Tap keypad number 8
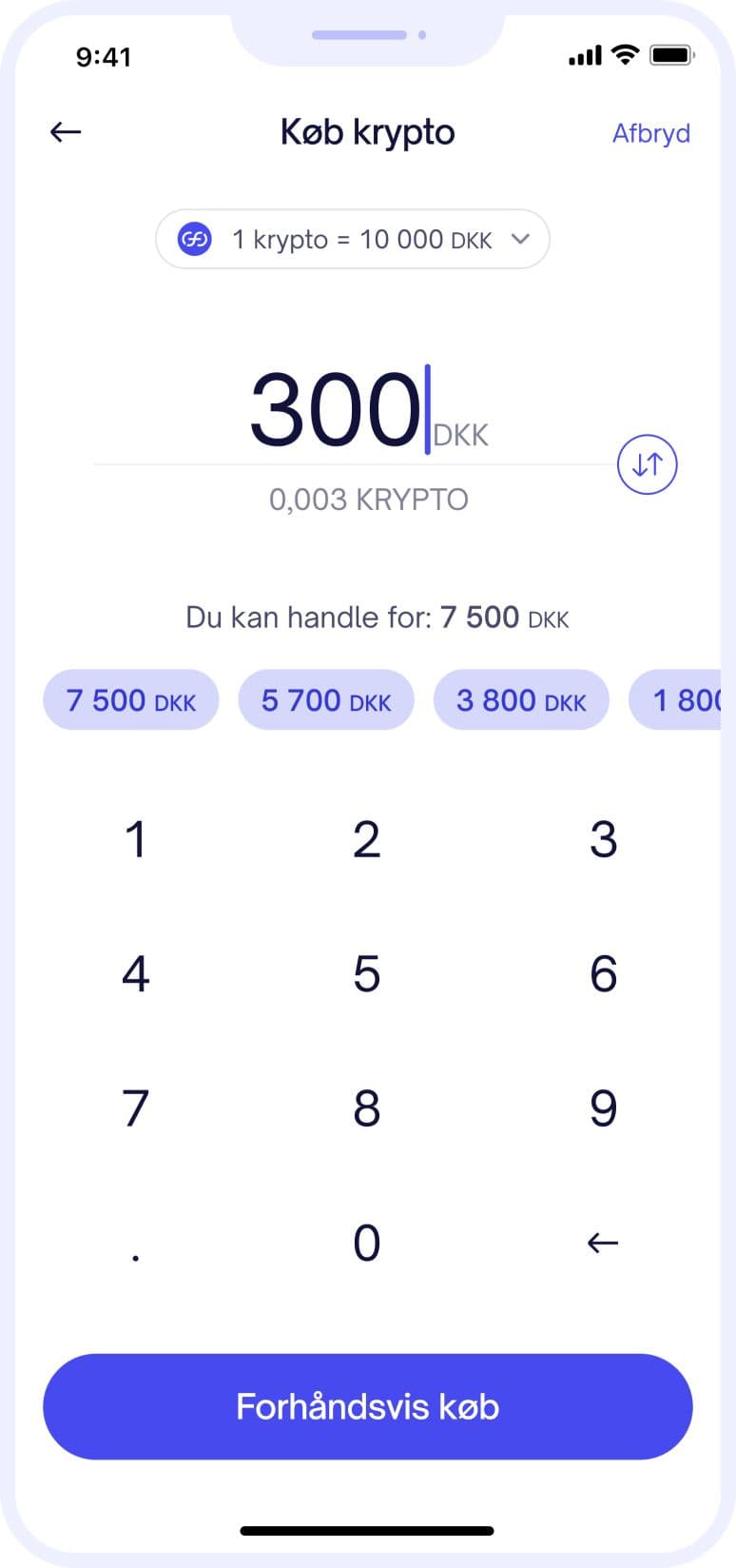Viewport: 736px width, 1568px height. 367,1108
